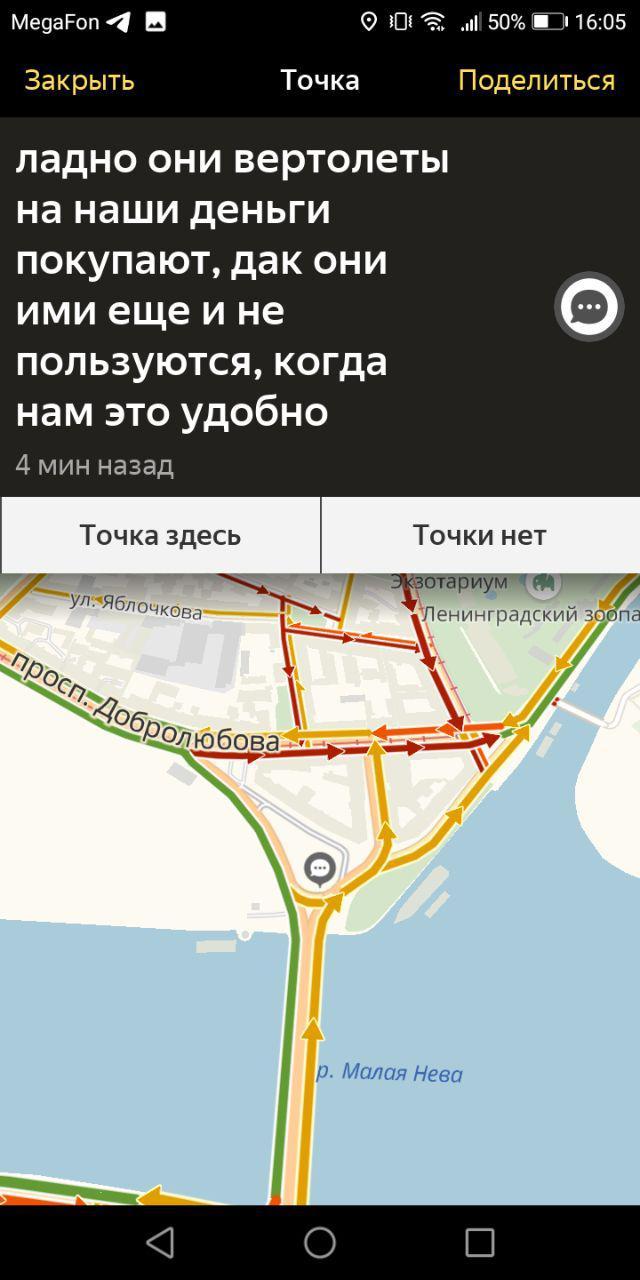
Task: Go to the home screen
Action: (x=320, y=1242)
